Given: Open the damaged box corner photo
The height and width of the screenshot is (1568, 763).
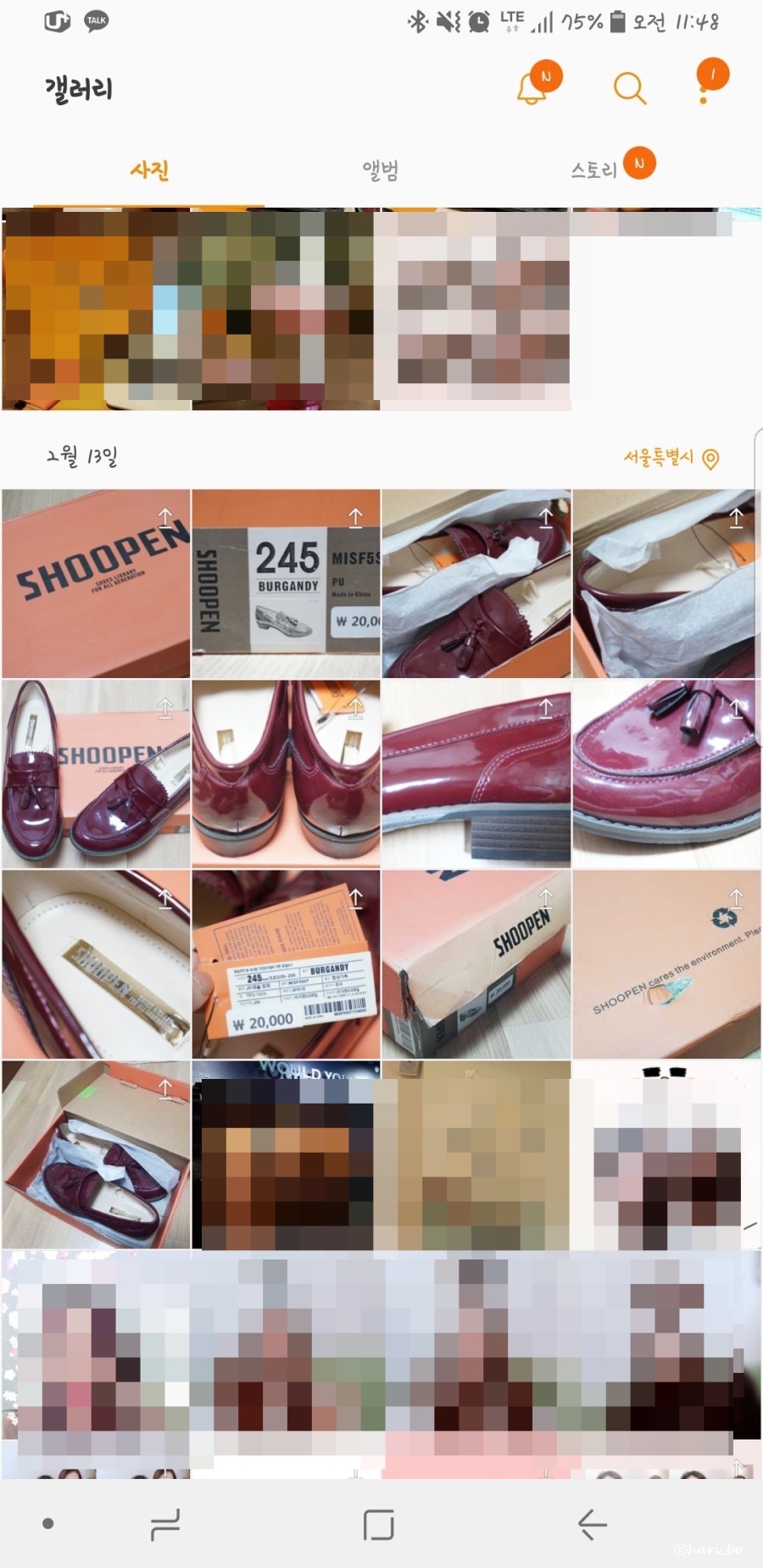Looking at the screenshot, I should [476, 965].
